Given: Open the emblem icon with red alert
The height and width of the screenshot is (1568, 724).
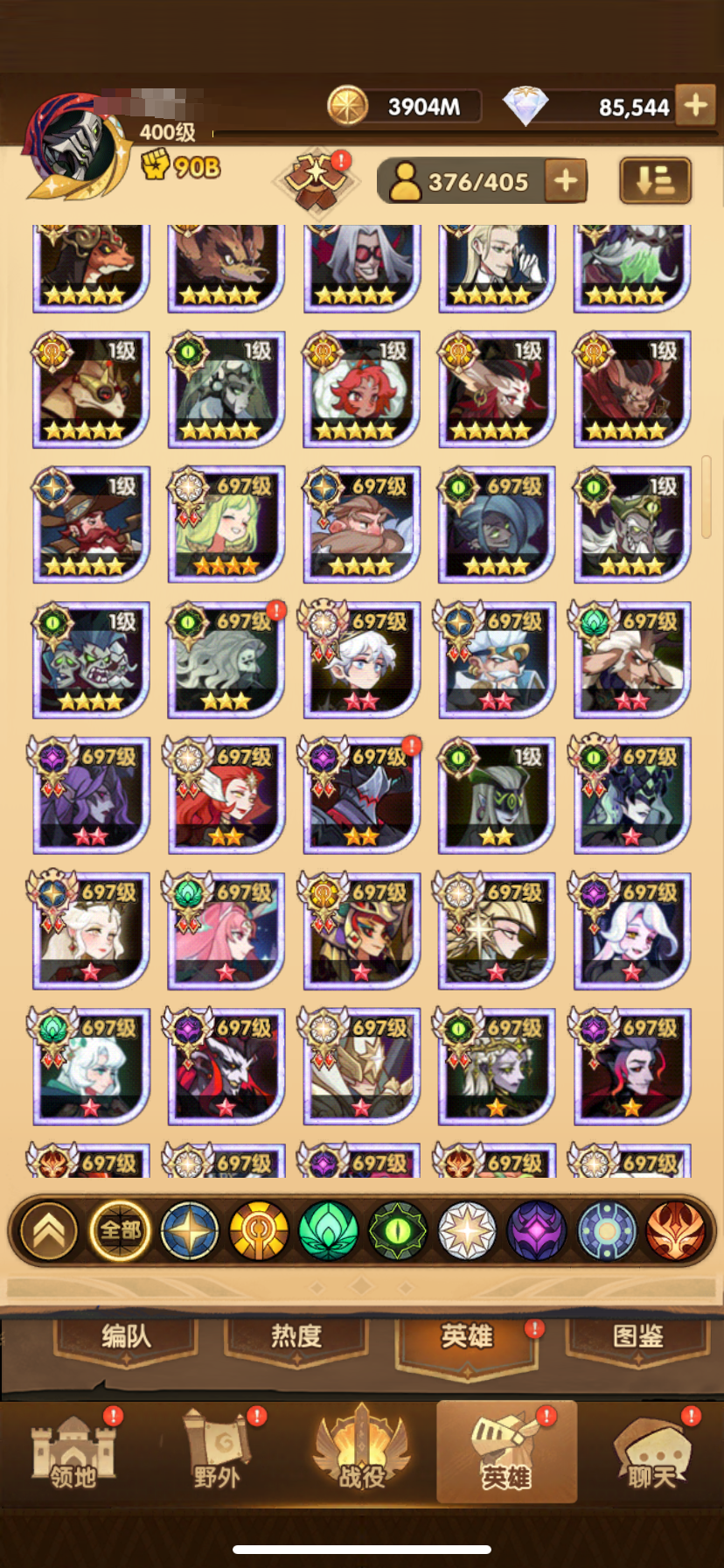Looking at the screenshot, I should click(x=316, y=178).
